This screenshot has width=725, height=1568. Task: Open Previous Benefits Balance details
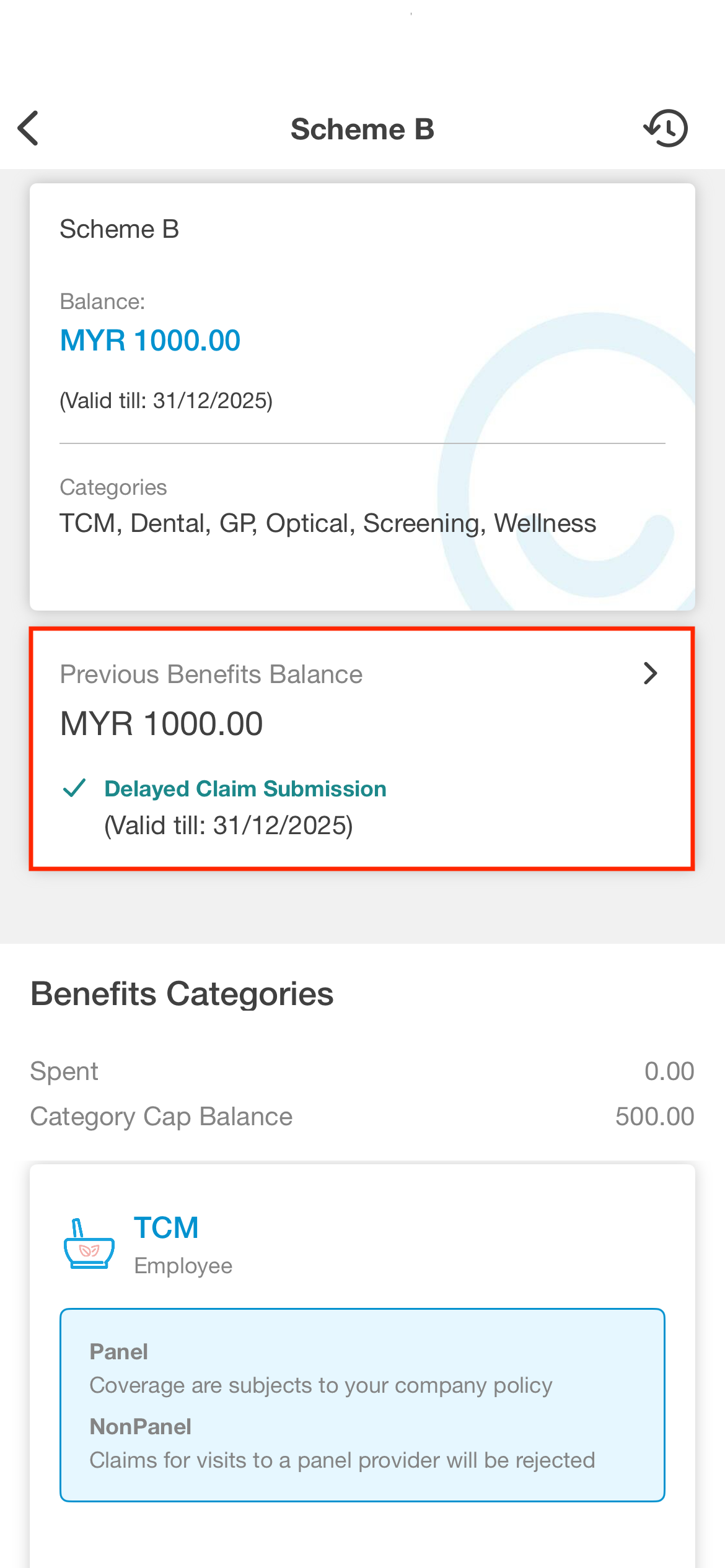[649, 673]
